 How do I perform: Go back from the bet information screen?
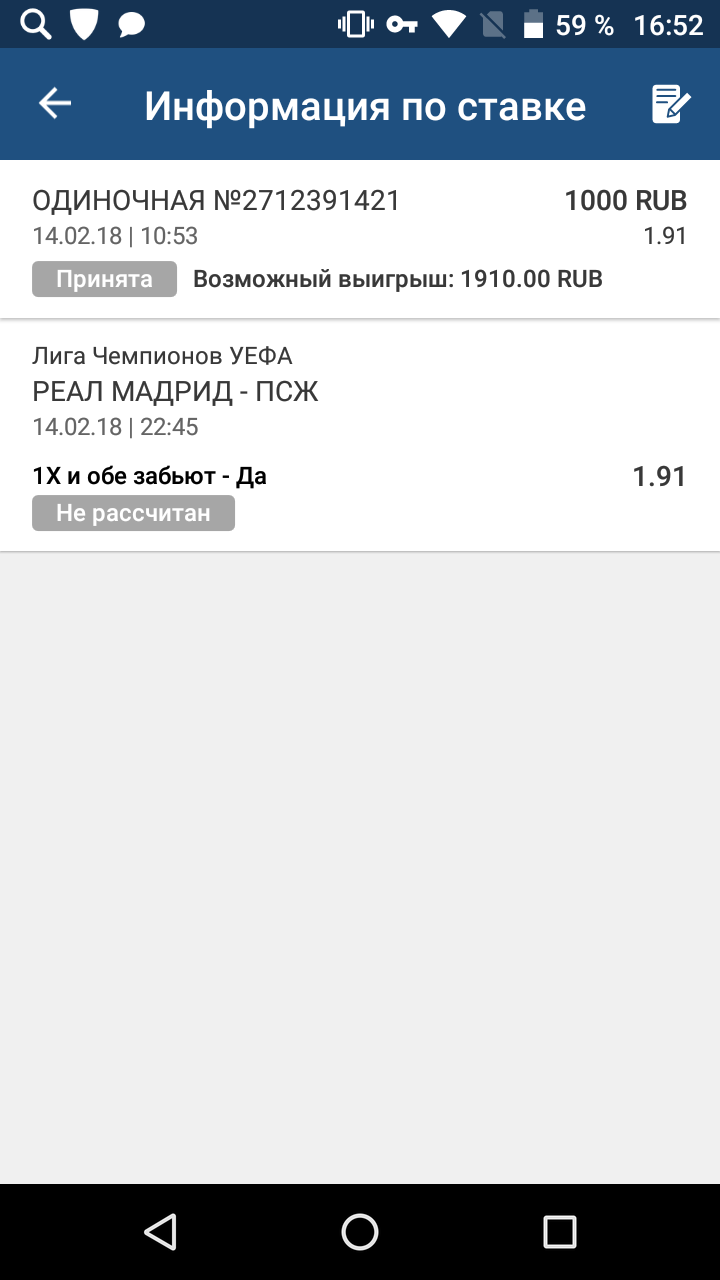(55, 104)
